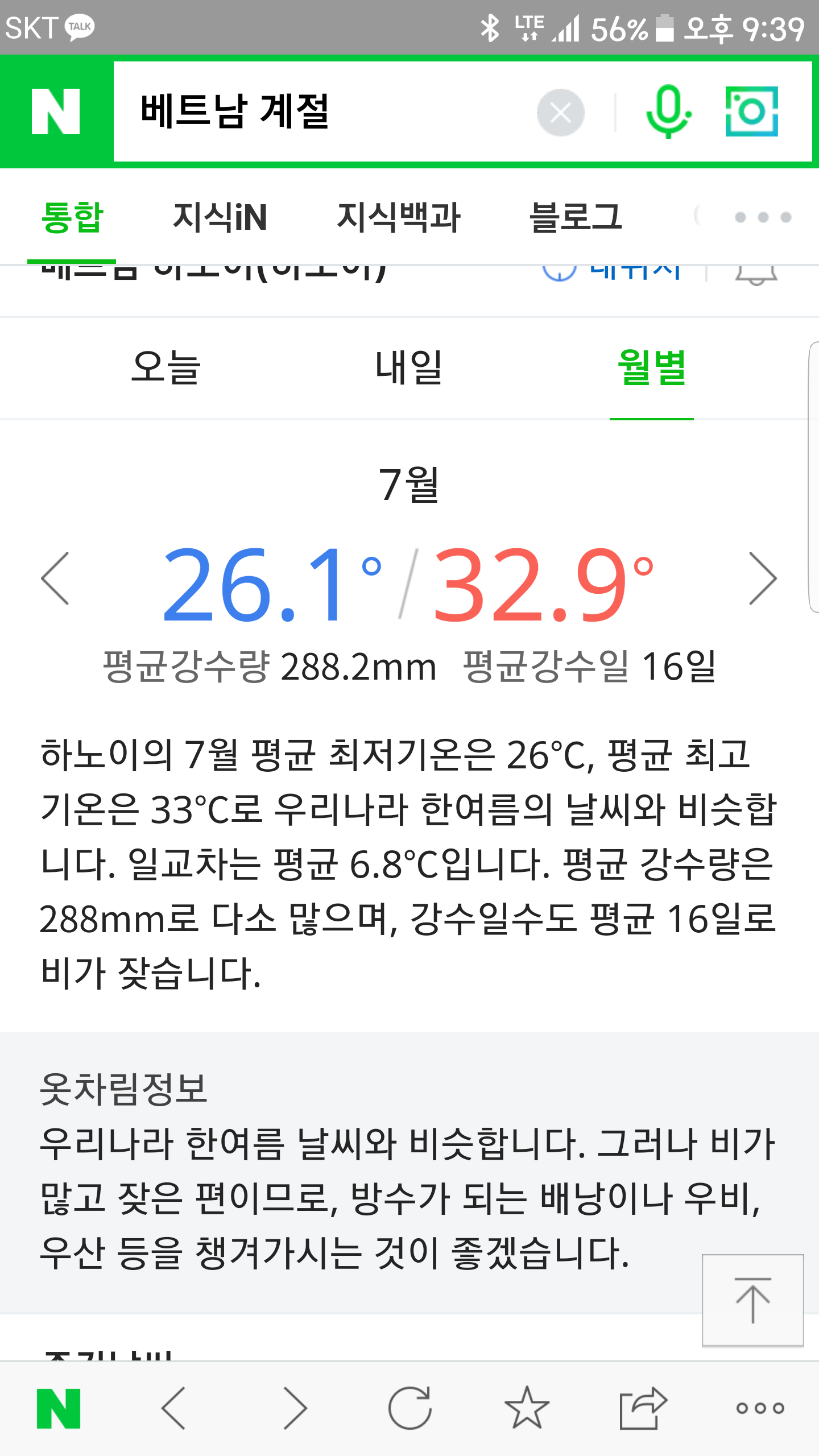Reload the current page
This screenshot has width=819, height=1456.
click(x=409, y=1408)
